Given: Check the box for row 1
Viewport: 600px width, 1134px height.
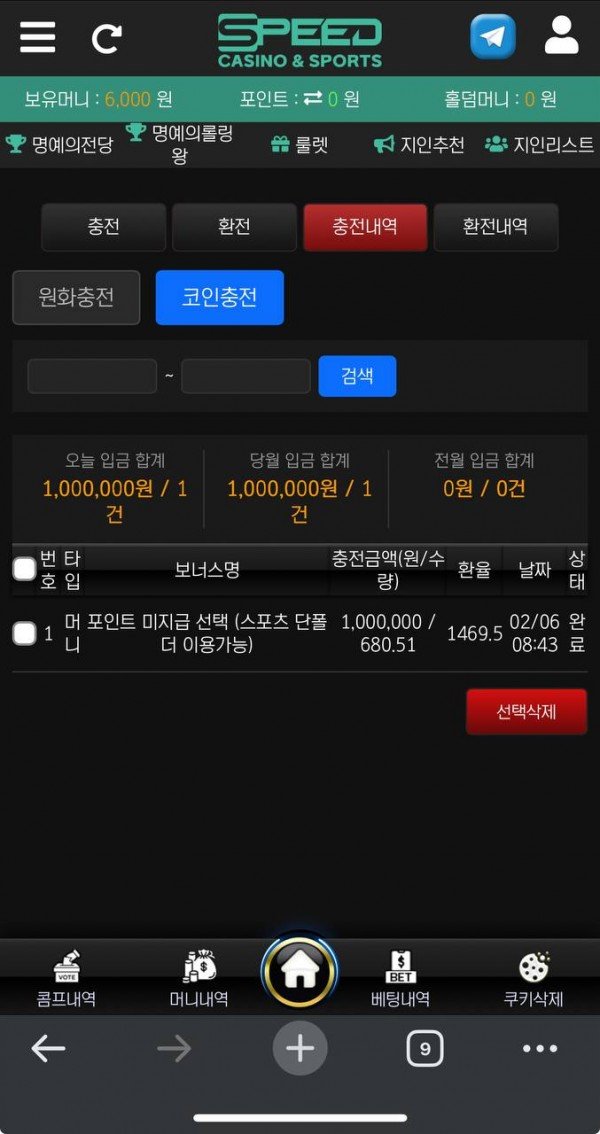Looking at the screenshot, I should click(24, 633).
